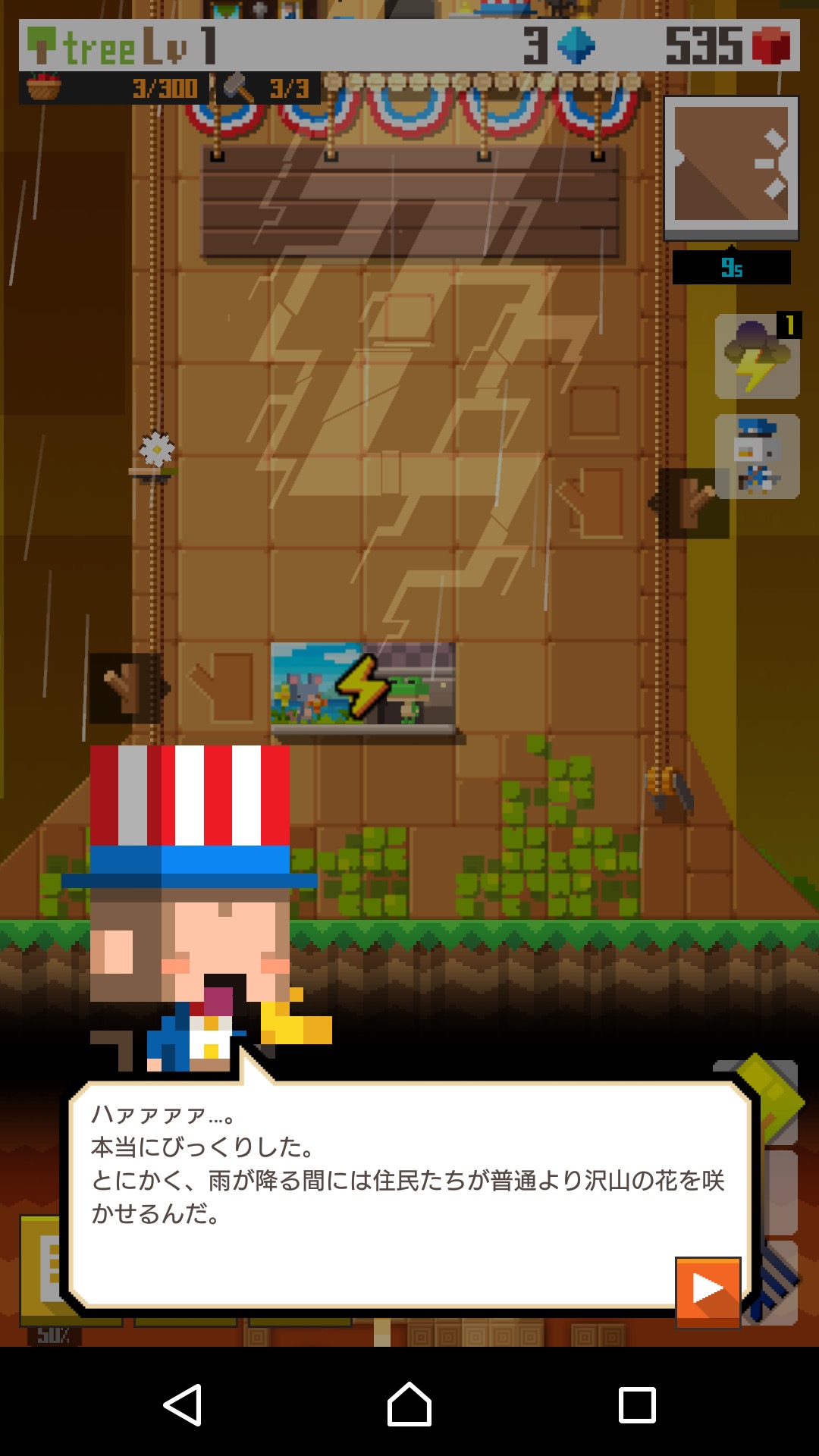Open the recent apps overview
The image size is (819, 1456).
637,1404
